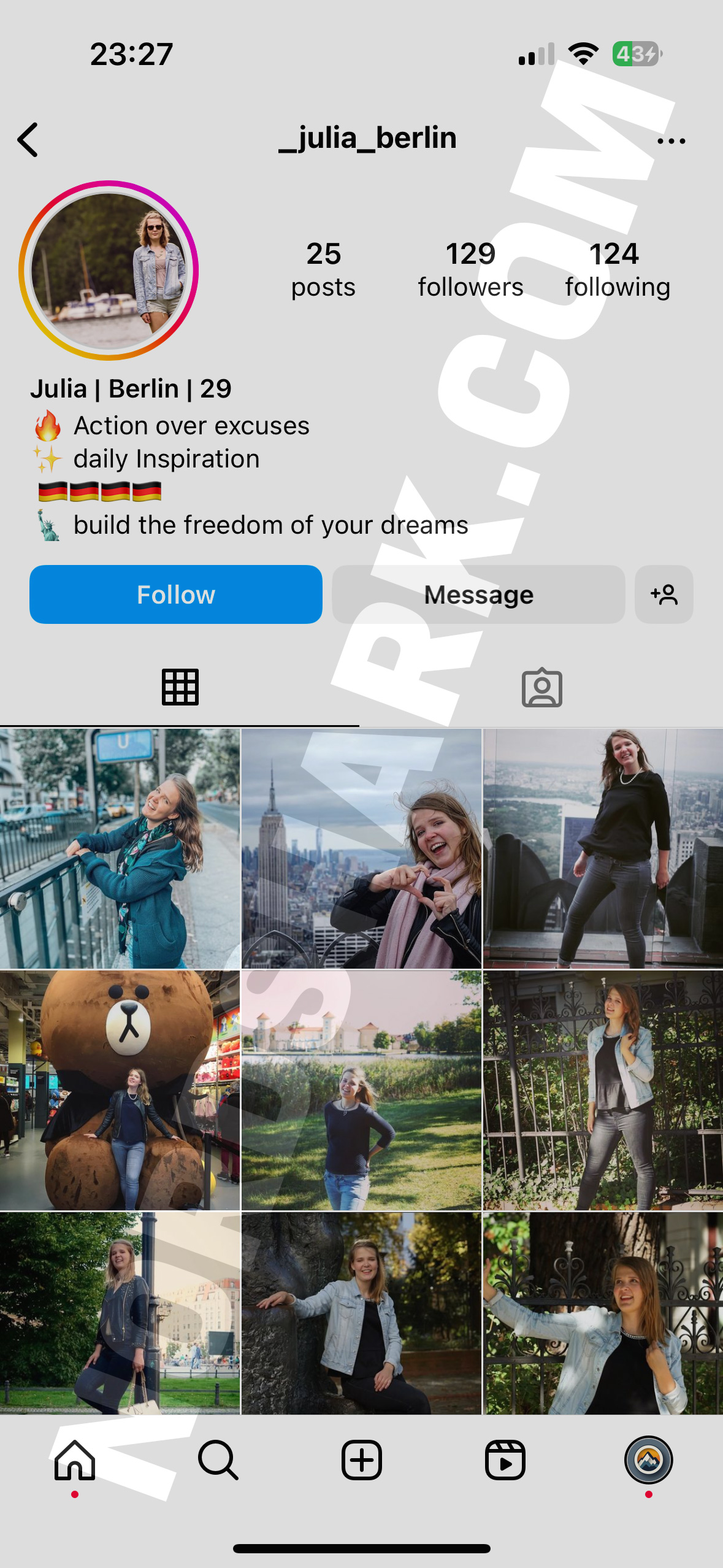View the story from profile picture
723x1568 pixels.
click(x=109, y=271)
